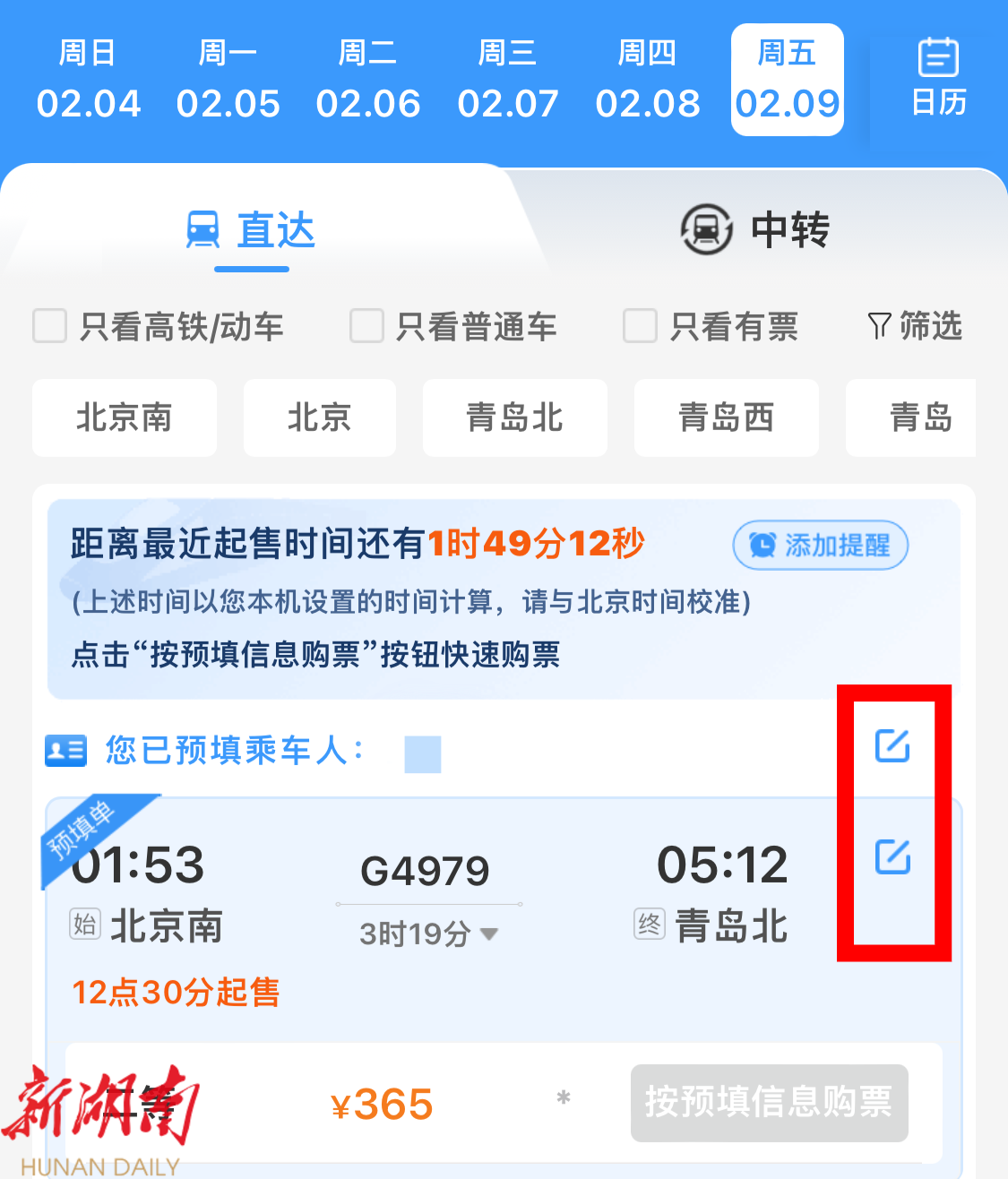Select Sunday 02.04 date
1008x1179 pixels.
tap(88, 81)
